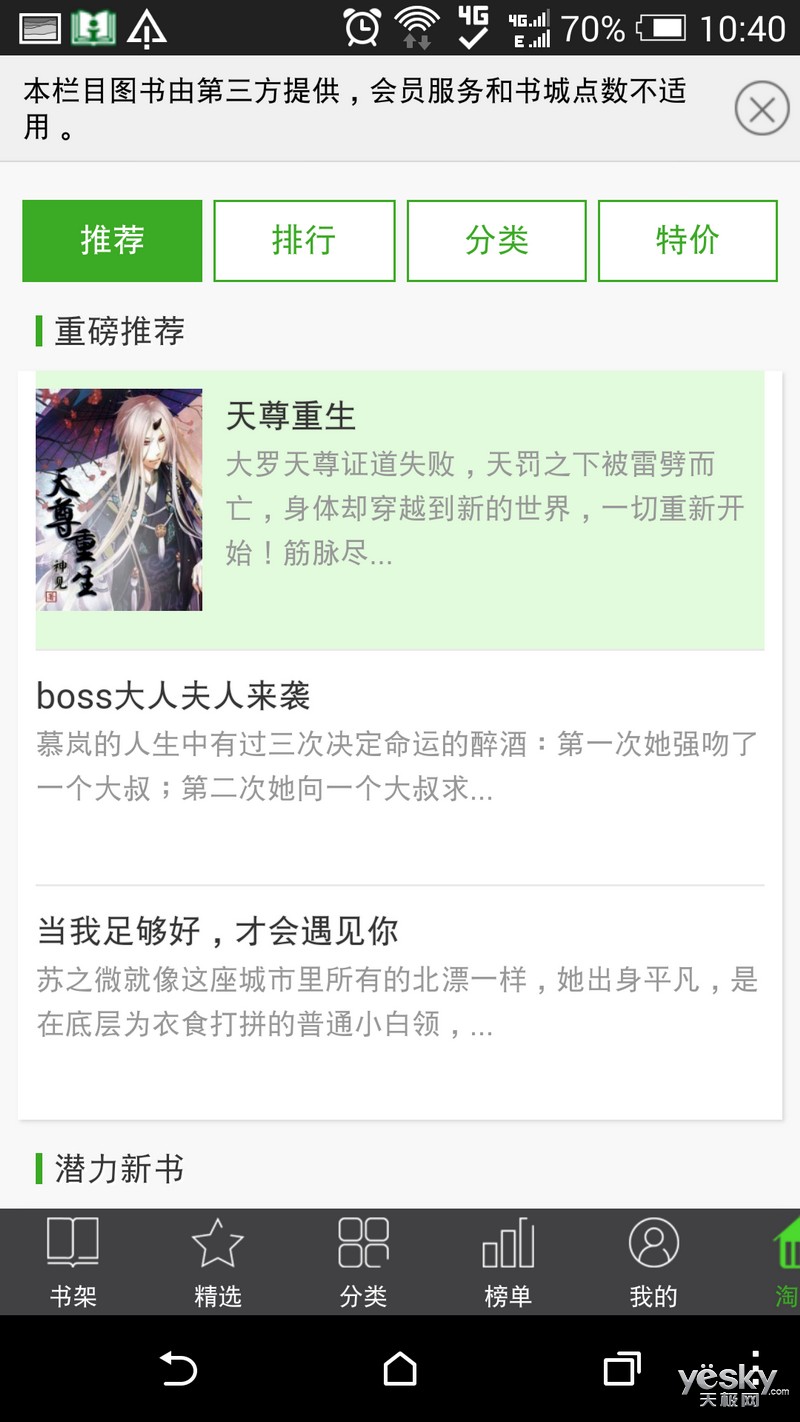Open the 特价 tab
The height and width of the screenshot is (1422, 800).
[x=687, y=241]
